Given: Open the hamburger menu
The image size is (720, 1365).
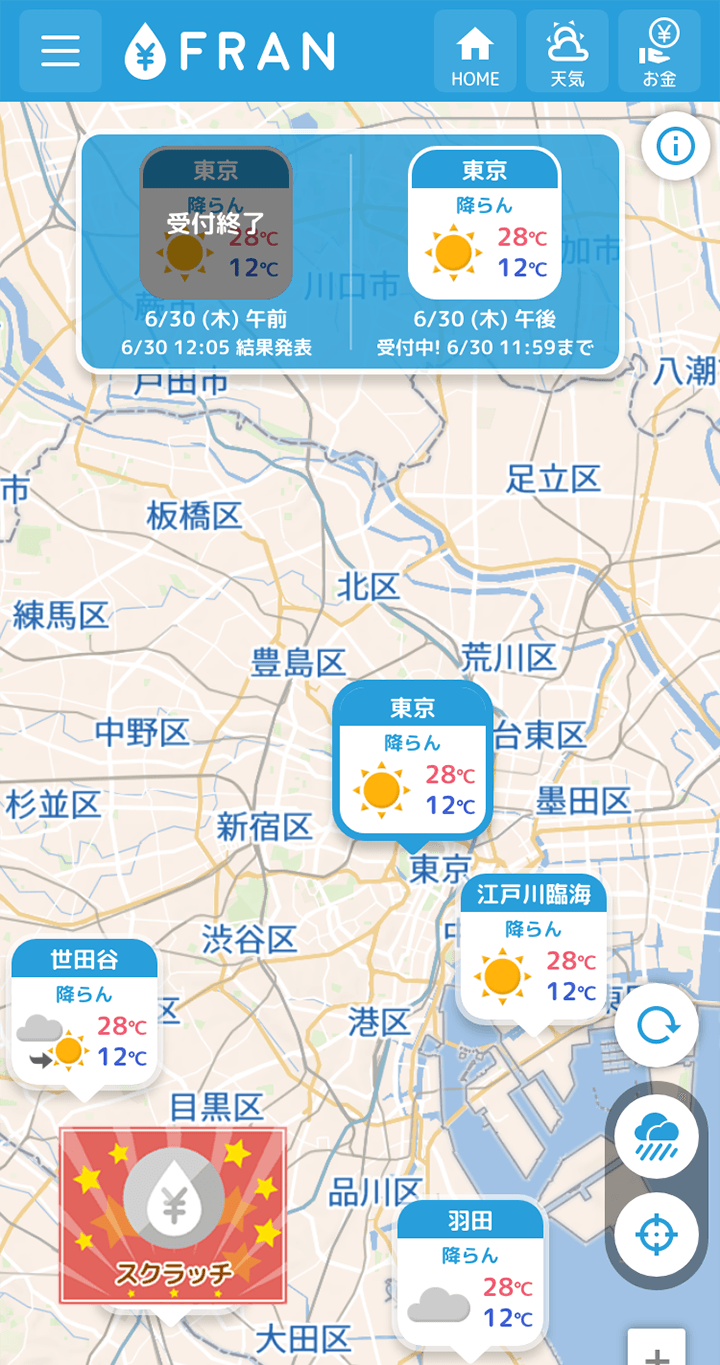Looking at the screenshot, I should coord(60,51).
